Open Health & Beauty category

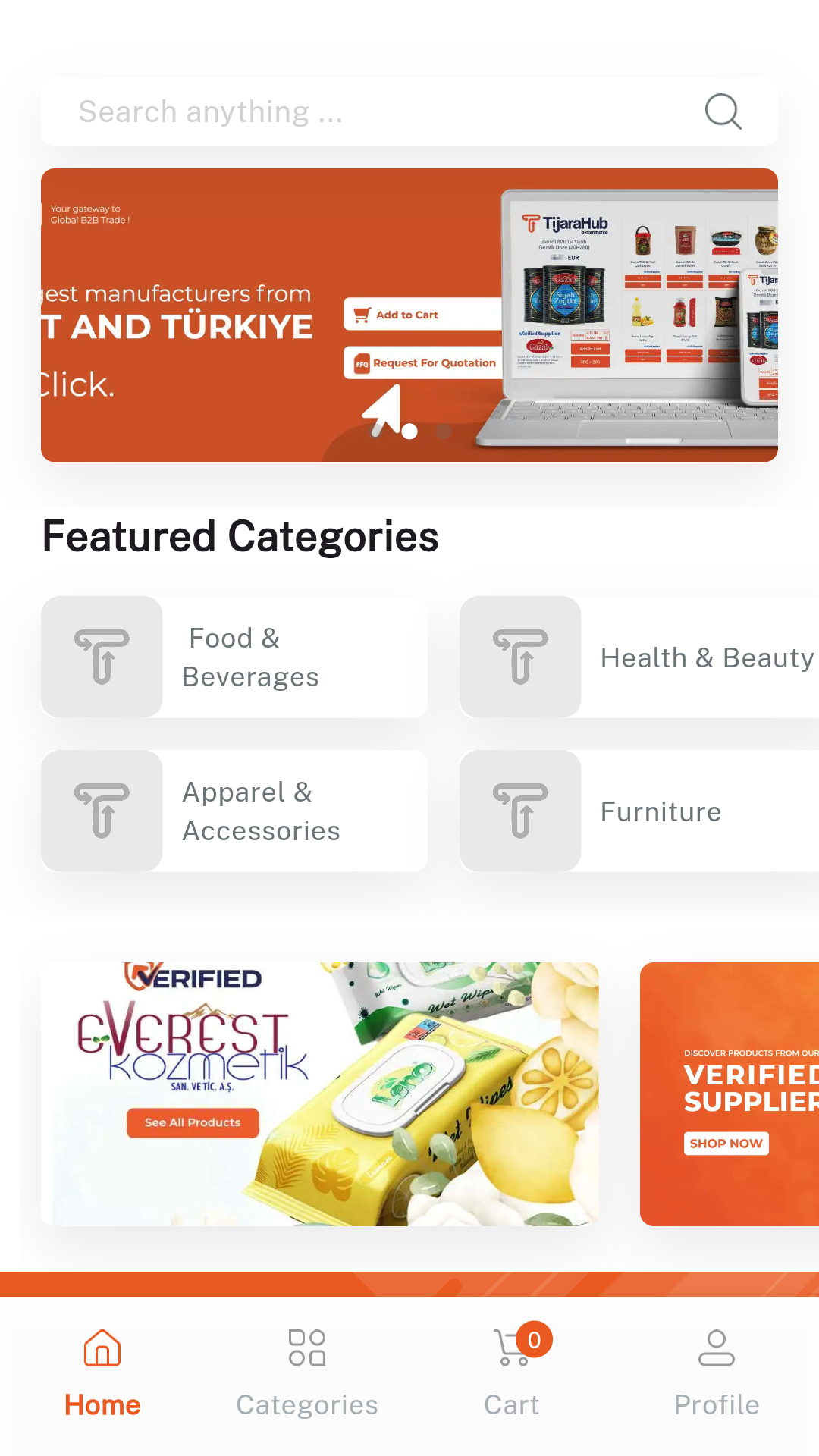(x=639, y=657)
